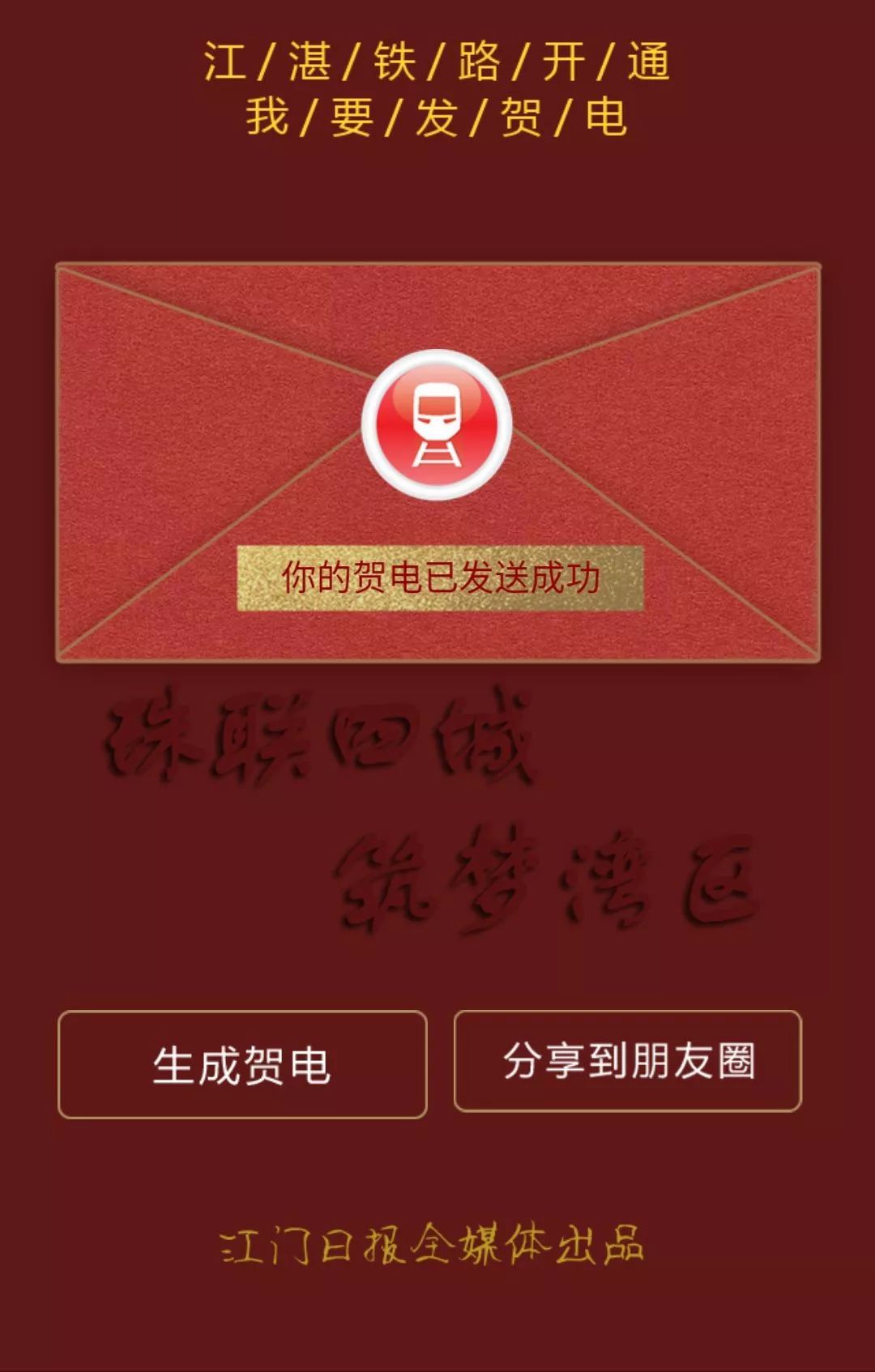The width and height of the screenshot is (875, 1372).
Task: Share to Moments via 分享到朋友圈
Action: pos(628,1061)
